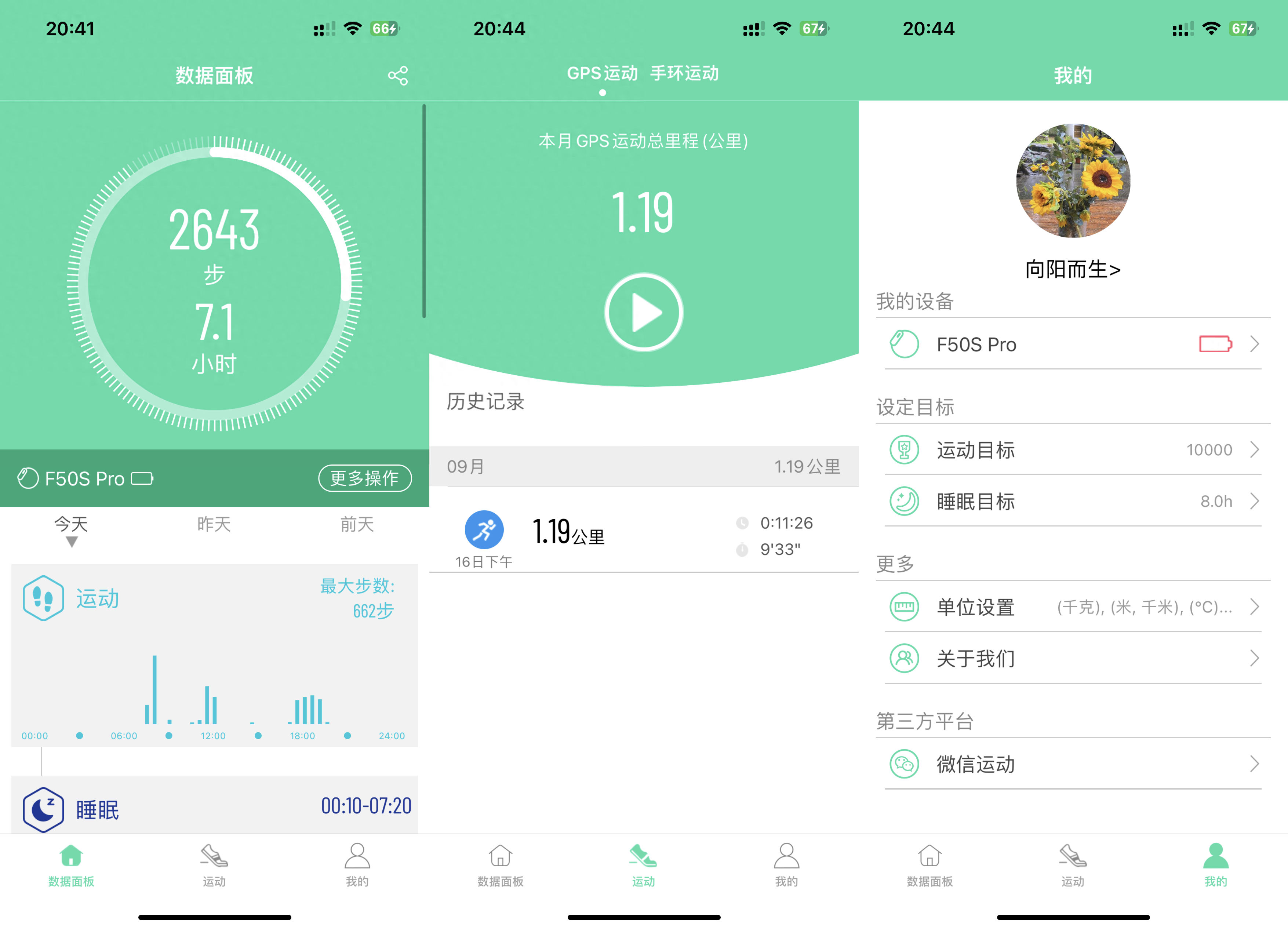Switch to 前天 day tab
The image size is (1288, 929).
pyautogui.click(x=357, y=524)
